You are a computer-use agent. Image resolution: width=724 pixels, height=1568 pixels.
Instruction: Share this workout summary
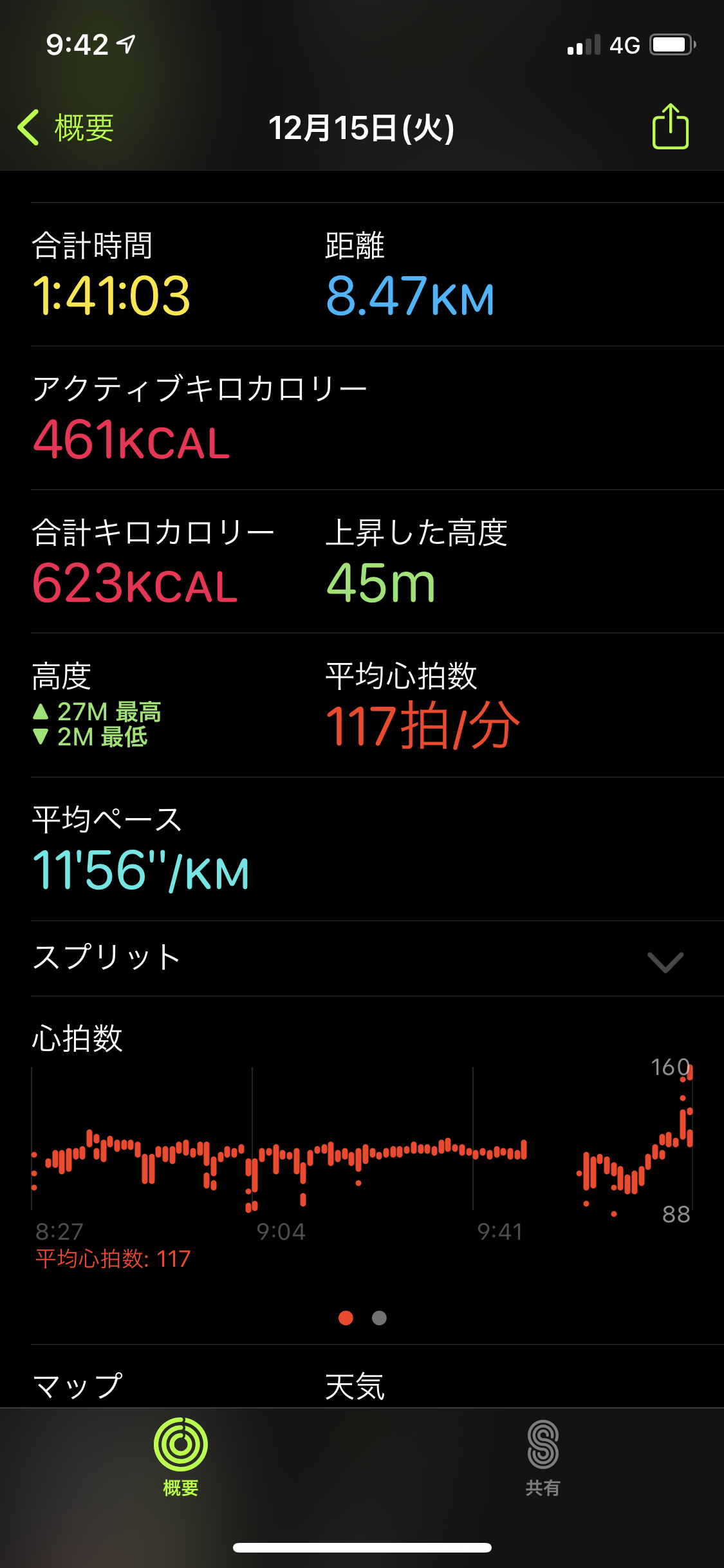[671, 126]
